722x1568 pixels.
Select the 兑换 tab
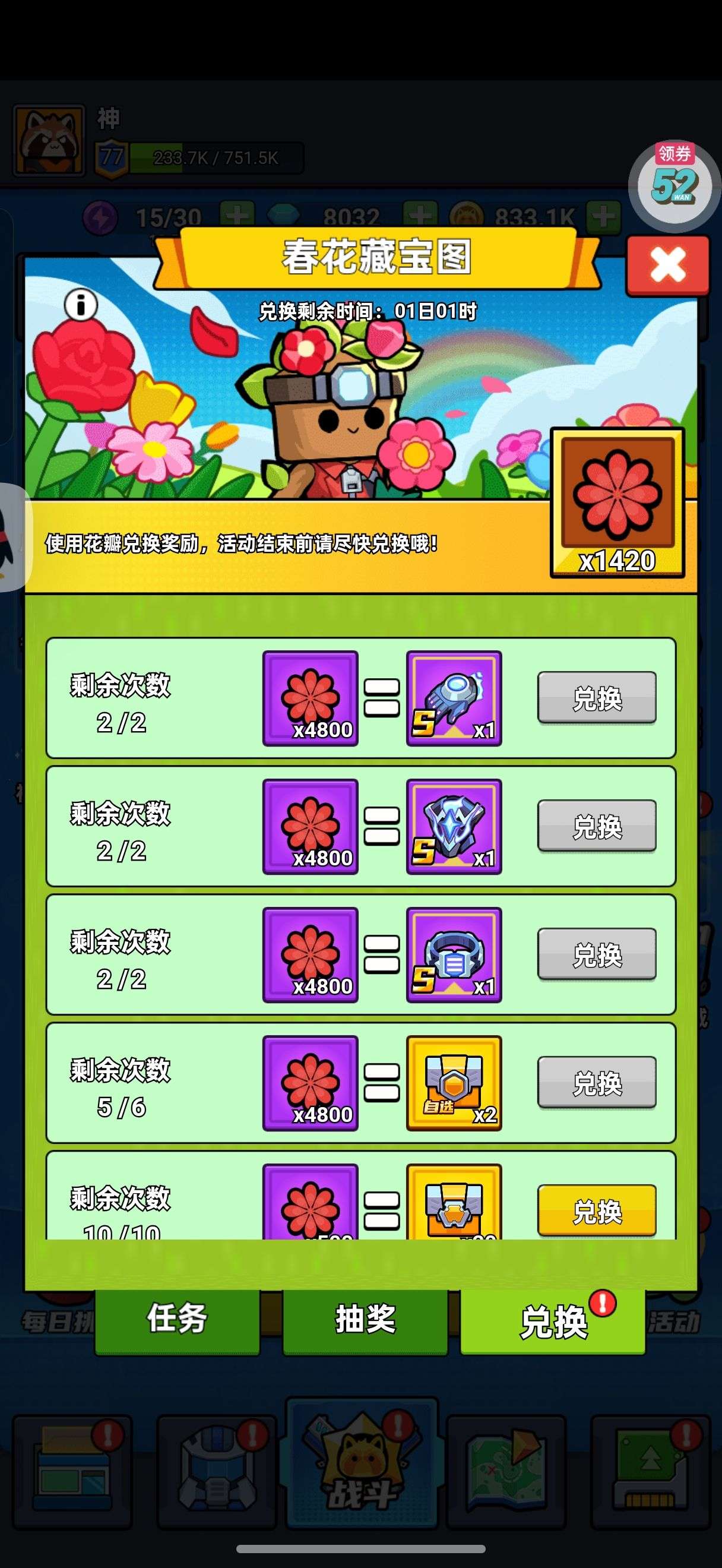pos(553,1321)
